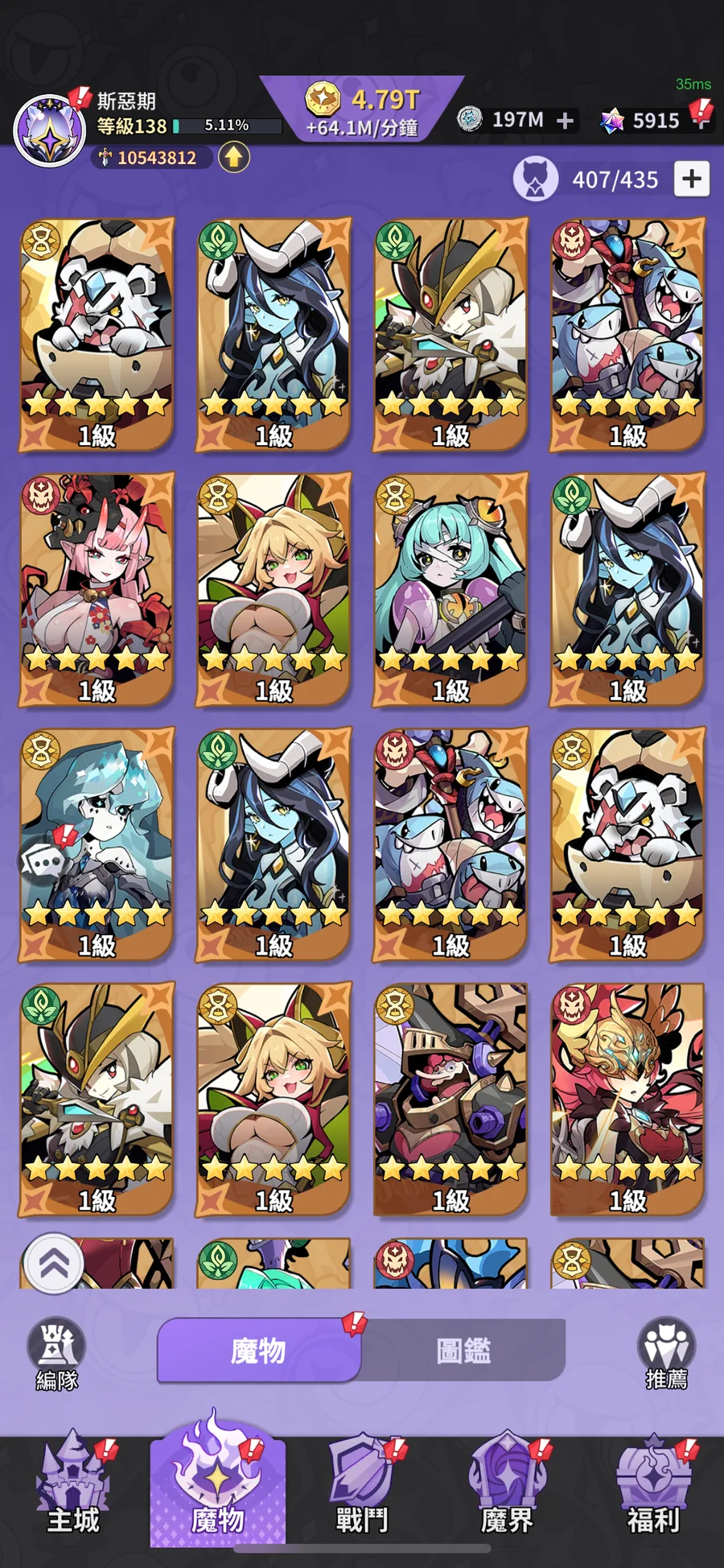The height and width of the screenshot is (1568, 724).
Task: Tap the yellow upgrade arrow beside power score
Action: (233, 157)
